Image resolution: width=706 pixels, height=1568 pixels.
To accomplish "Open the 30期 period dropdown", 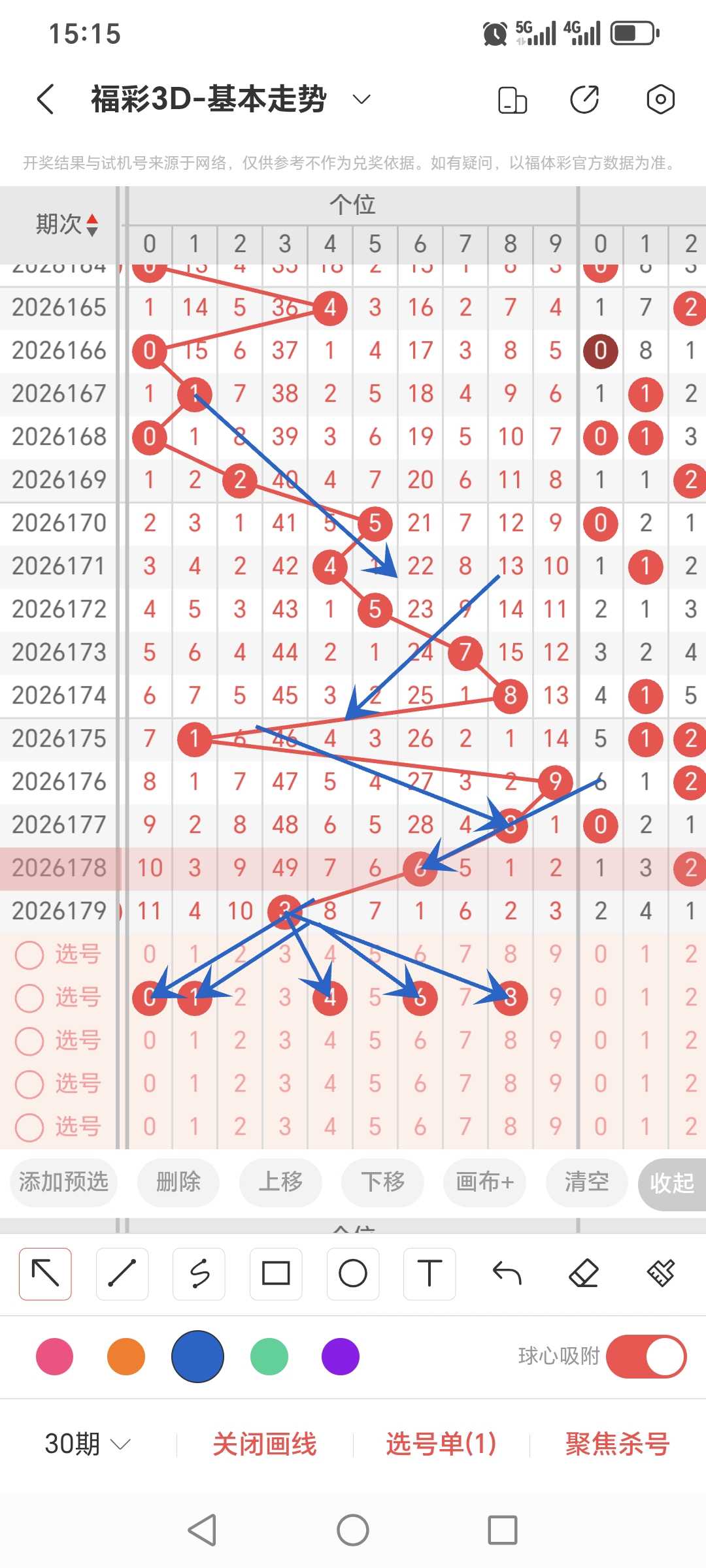I will click(x=88, y=1444).
